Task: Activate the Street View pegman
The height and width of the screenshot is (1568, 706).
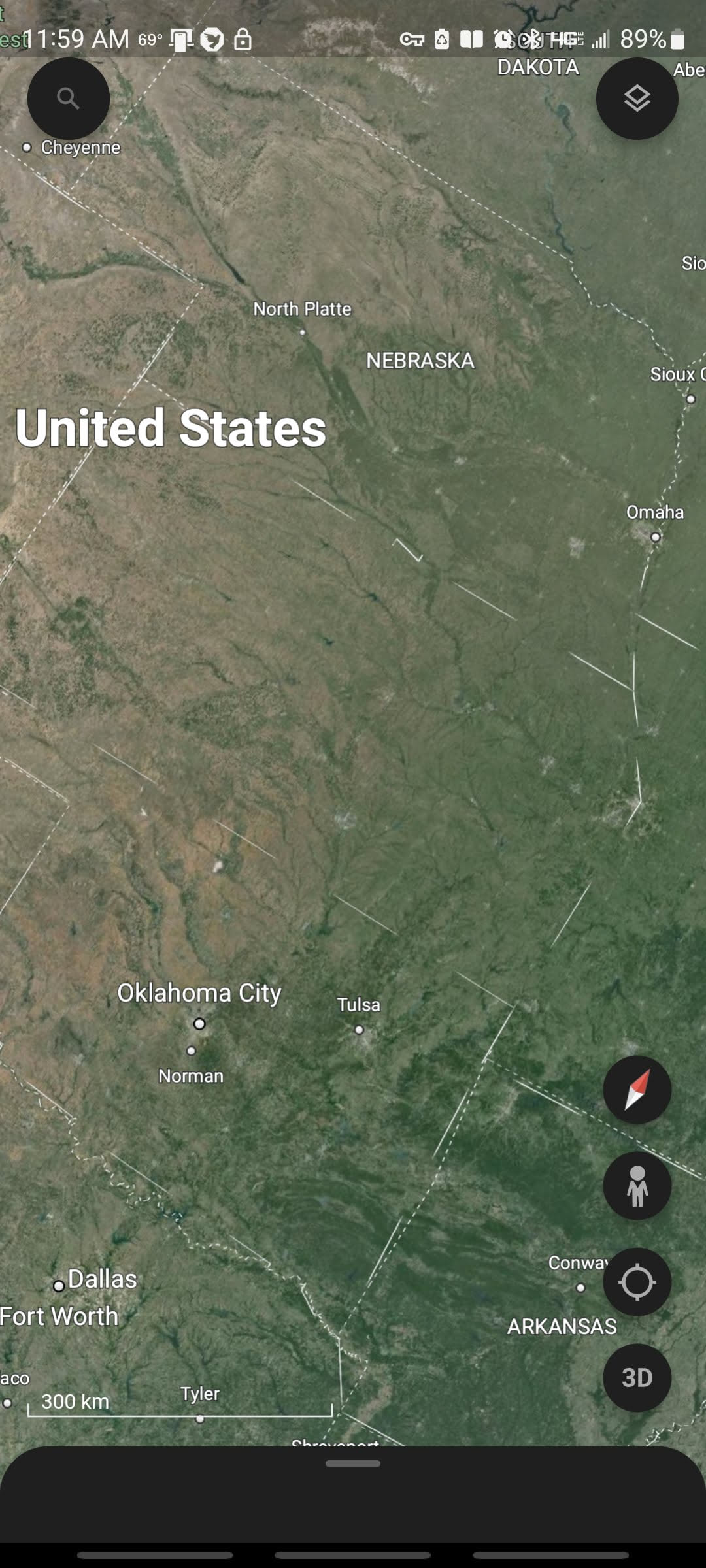Action: pyautogui.click(x=637, y=1186)
